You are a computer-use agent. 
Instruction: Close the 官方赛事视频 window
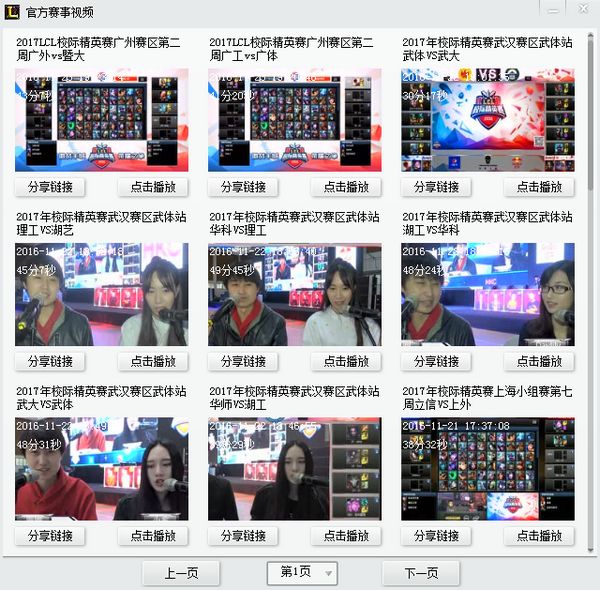(583, 9)
